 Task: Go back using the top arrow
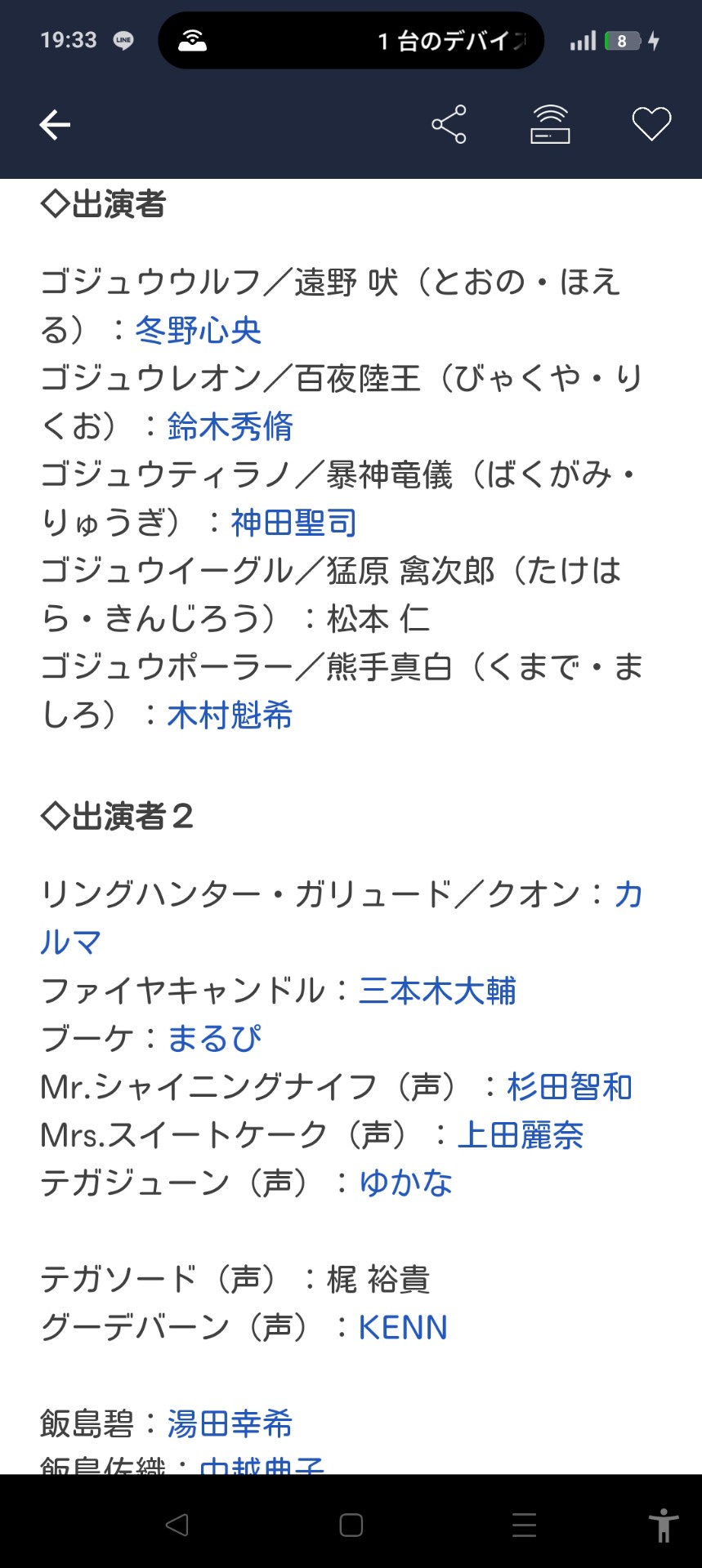point(55,125)
